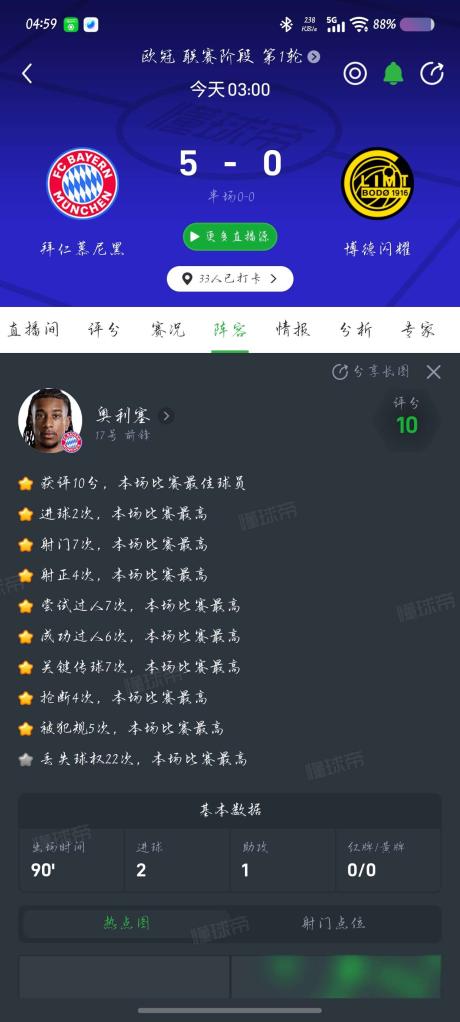Tap 分享长图 to share long image
Viewport: 460px width, 1022px height.
371,372
